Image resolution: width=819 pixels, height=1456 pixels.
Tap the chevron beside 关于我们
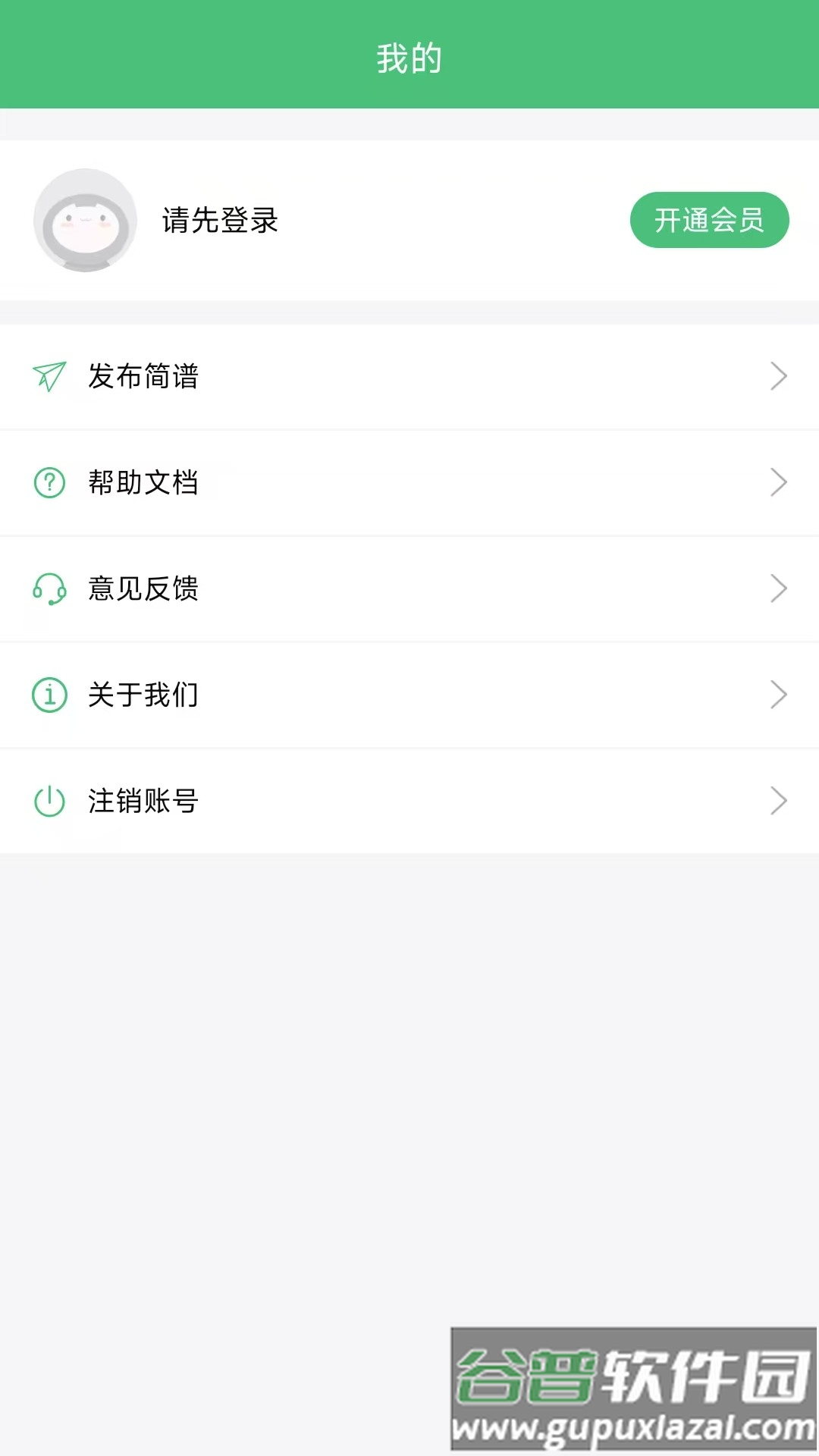coord(778,695)
